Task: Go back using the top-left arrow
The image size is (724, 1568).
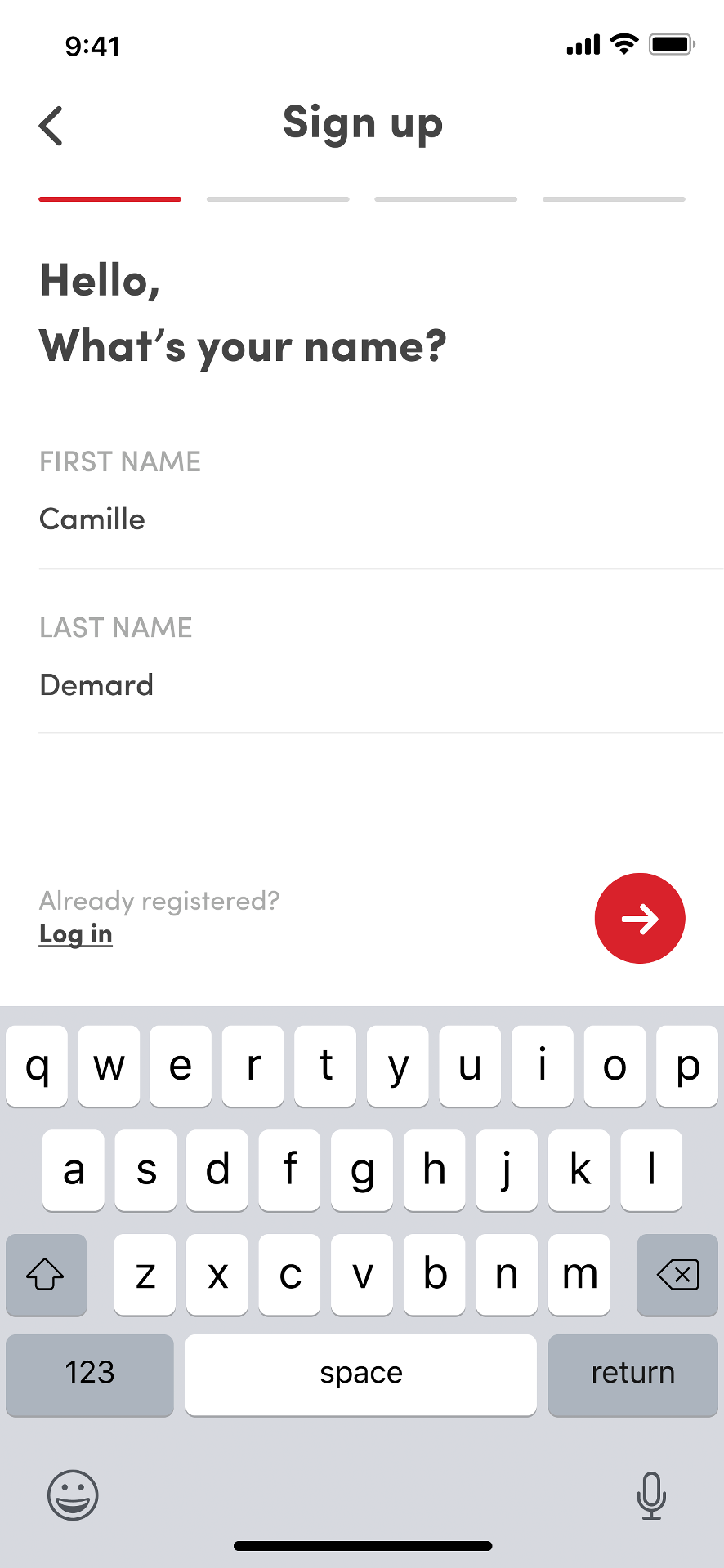Action: click(51, 126)
